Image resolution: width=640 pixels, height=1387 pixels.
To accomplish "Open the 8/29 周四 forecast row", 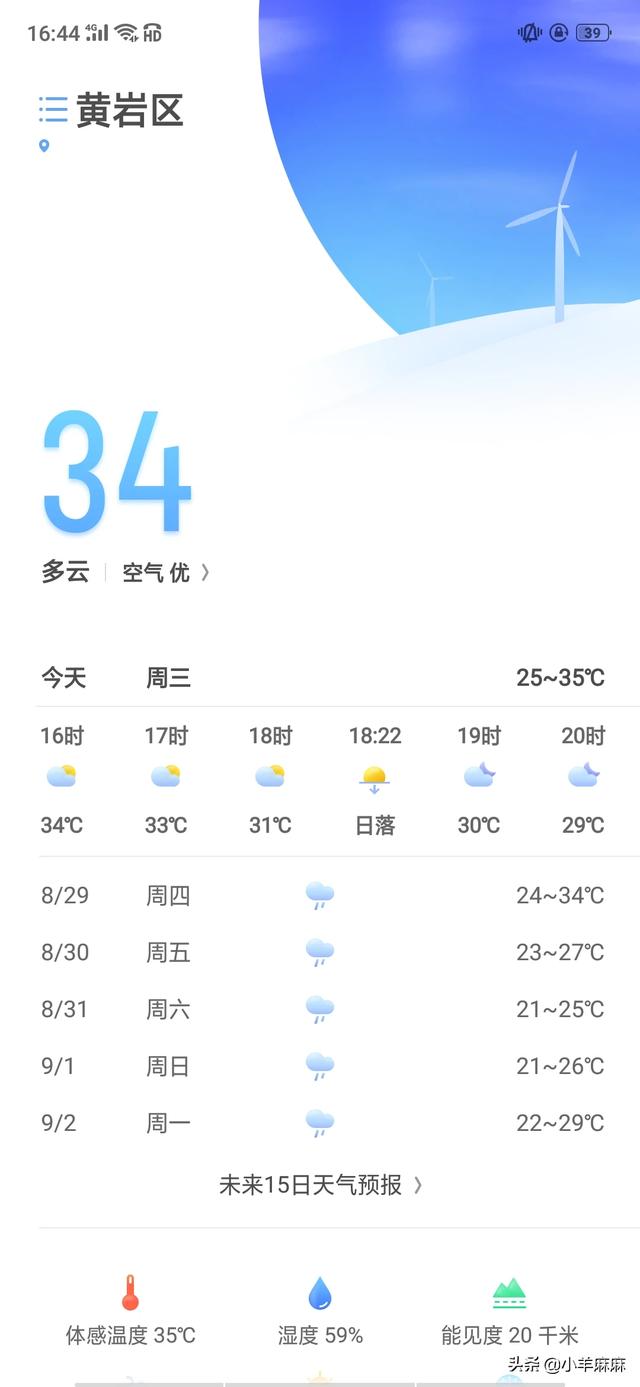I will [320, 895].
